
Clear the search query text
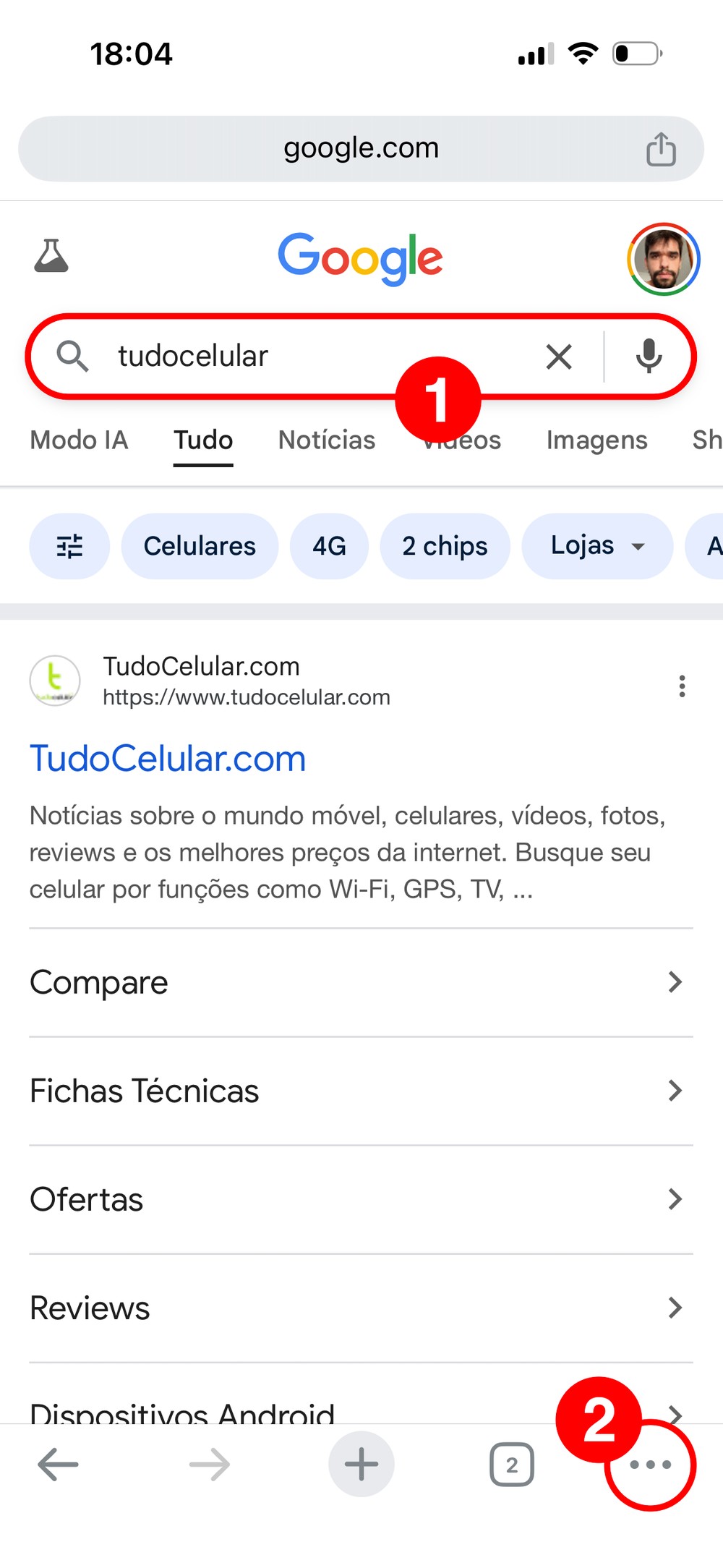(x=559, y=356)
